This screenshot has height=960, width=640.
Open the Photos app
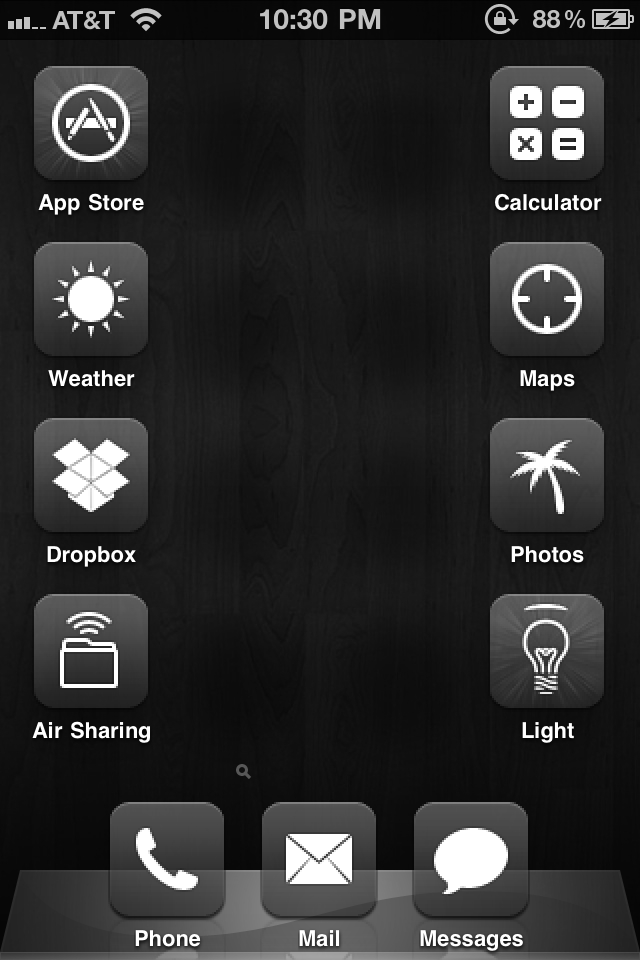click(x=547, y=475)
